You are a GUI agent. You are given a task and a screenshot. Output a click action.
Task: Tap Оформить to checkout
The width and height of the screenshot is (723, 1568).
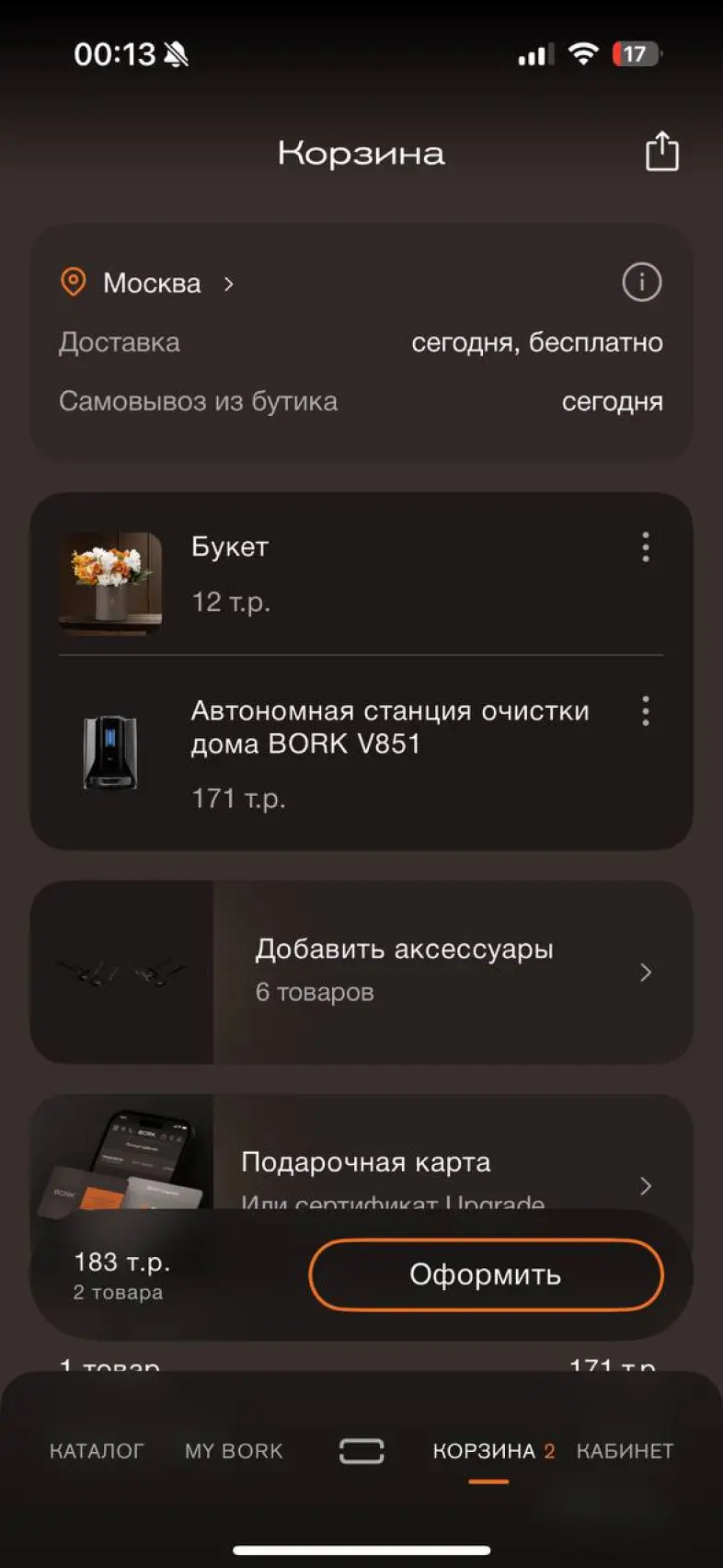[x=486, y=1274]
